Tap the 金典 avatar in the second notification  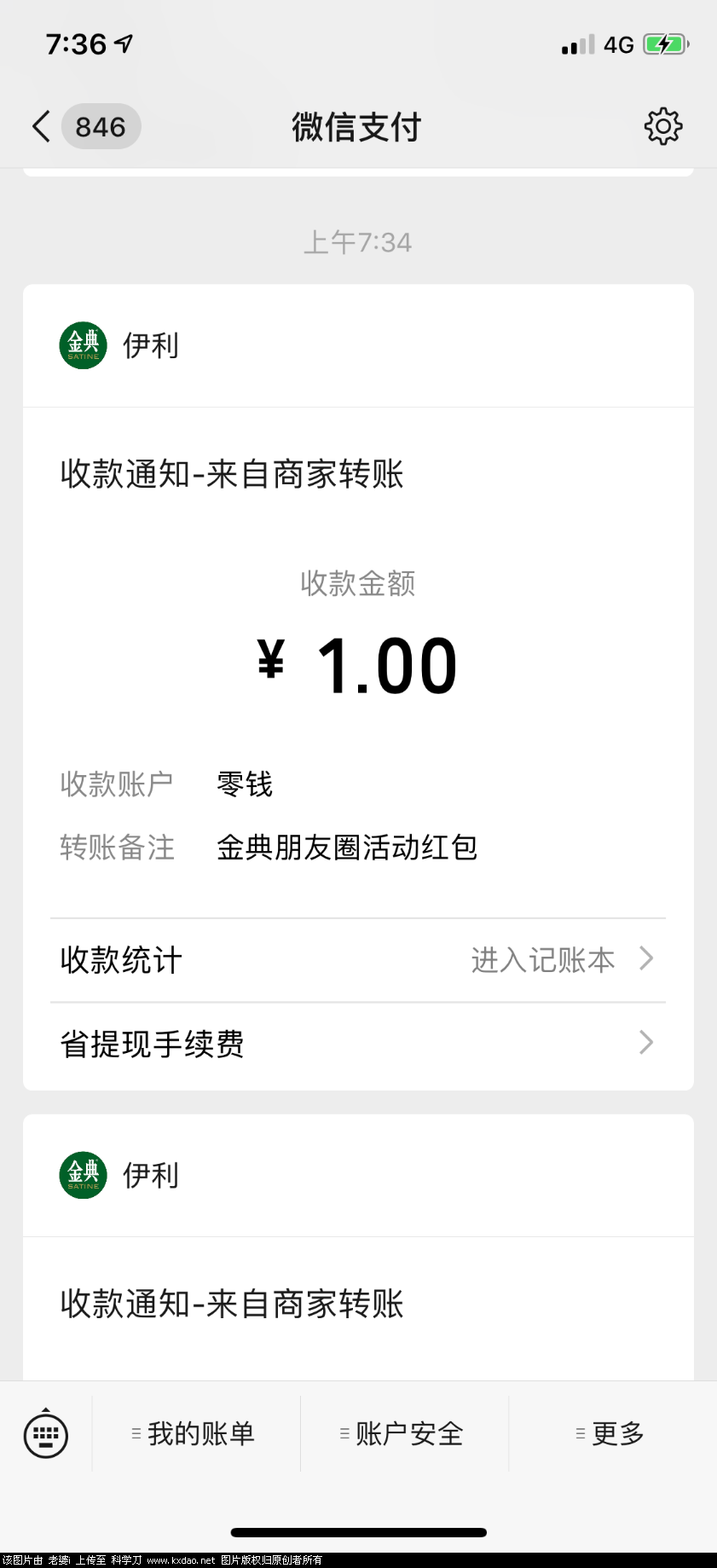[82, 1175]
